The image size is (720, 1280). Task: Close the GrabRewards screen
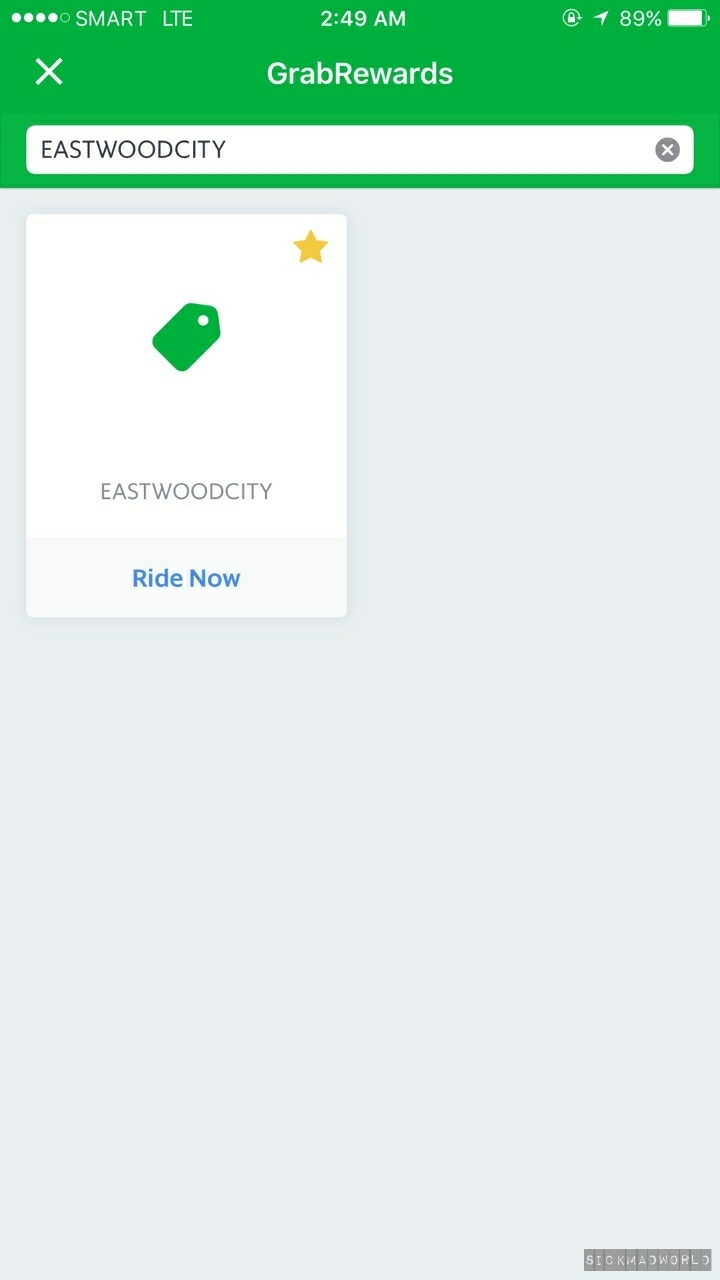49,72
